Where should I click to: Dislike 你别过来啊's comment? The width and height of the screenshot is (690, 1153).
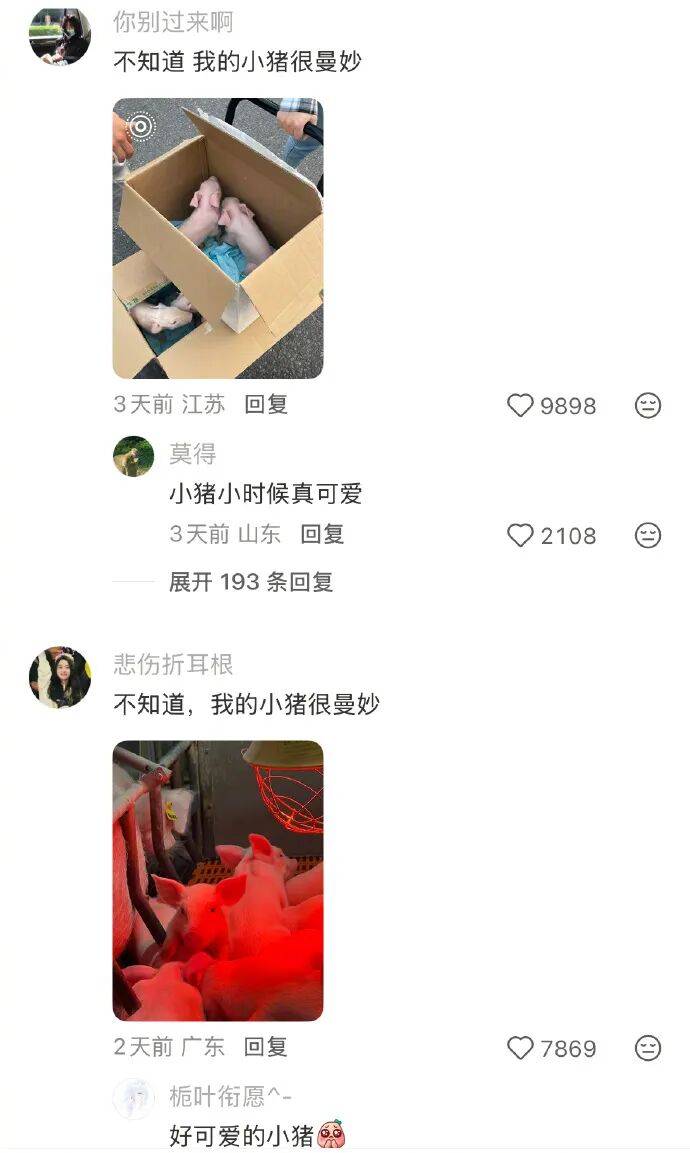coord(648,405)
